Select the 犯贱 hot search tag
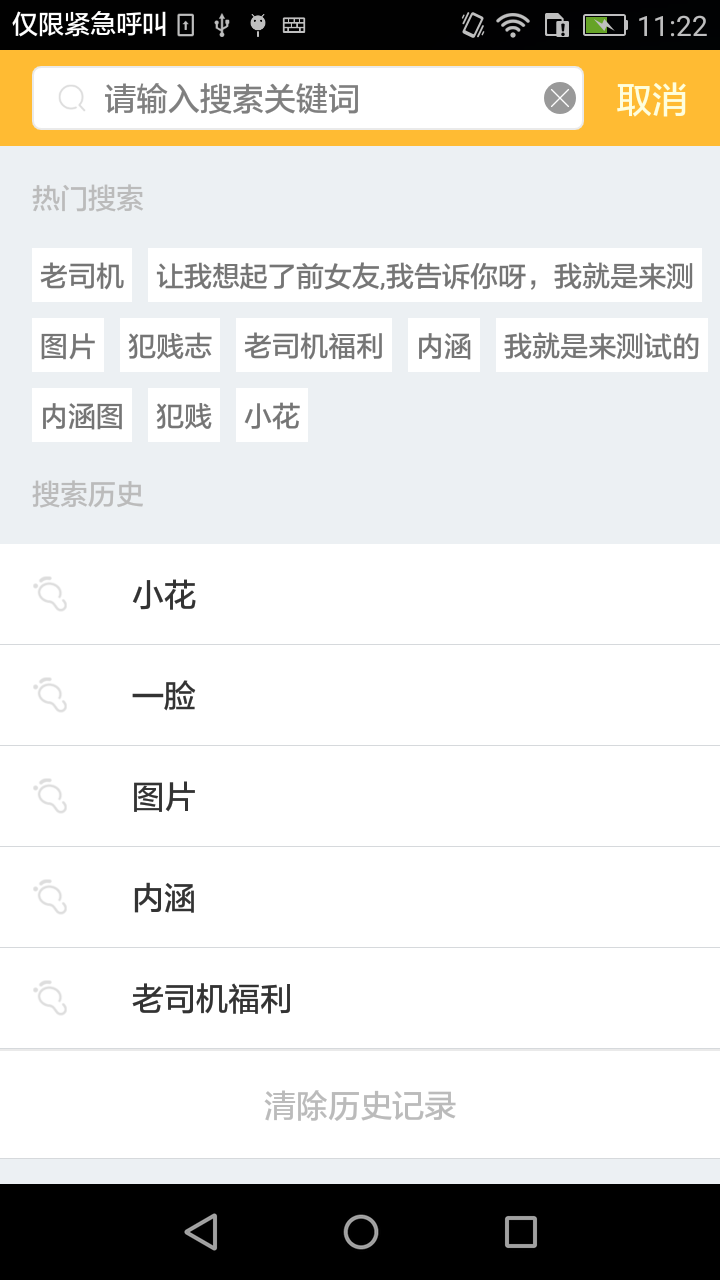Image resolution: width=720 pixels, height=1280 pixels. [x=183, y=414]
